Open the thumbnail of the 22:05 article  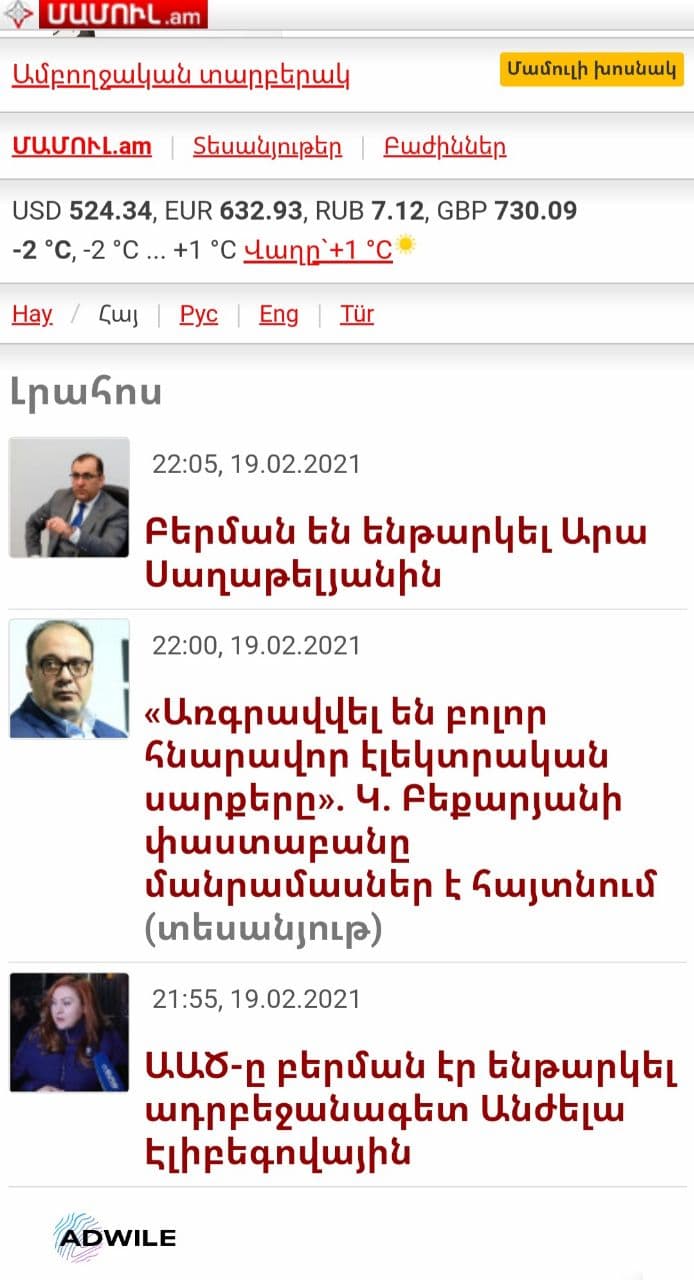pos(69,497)
